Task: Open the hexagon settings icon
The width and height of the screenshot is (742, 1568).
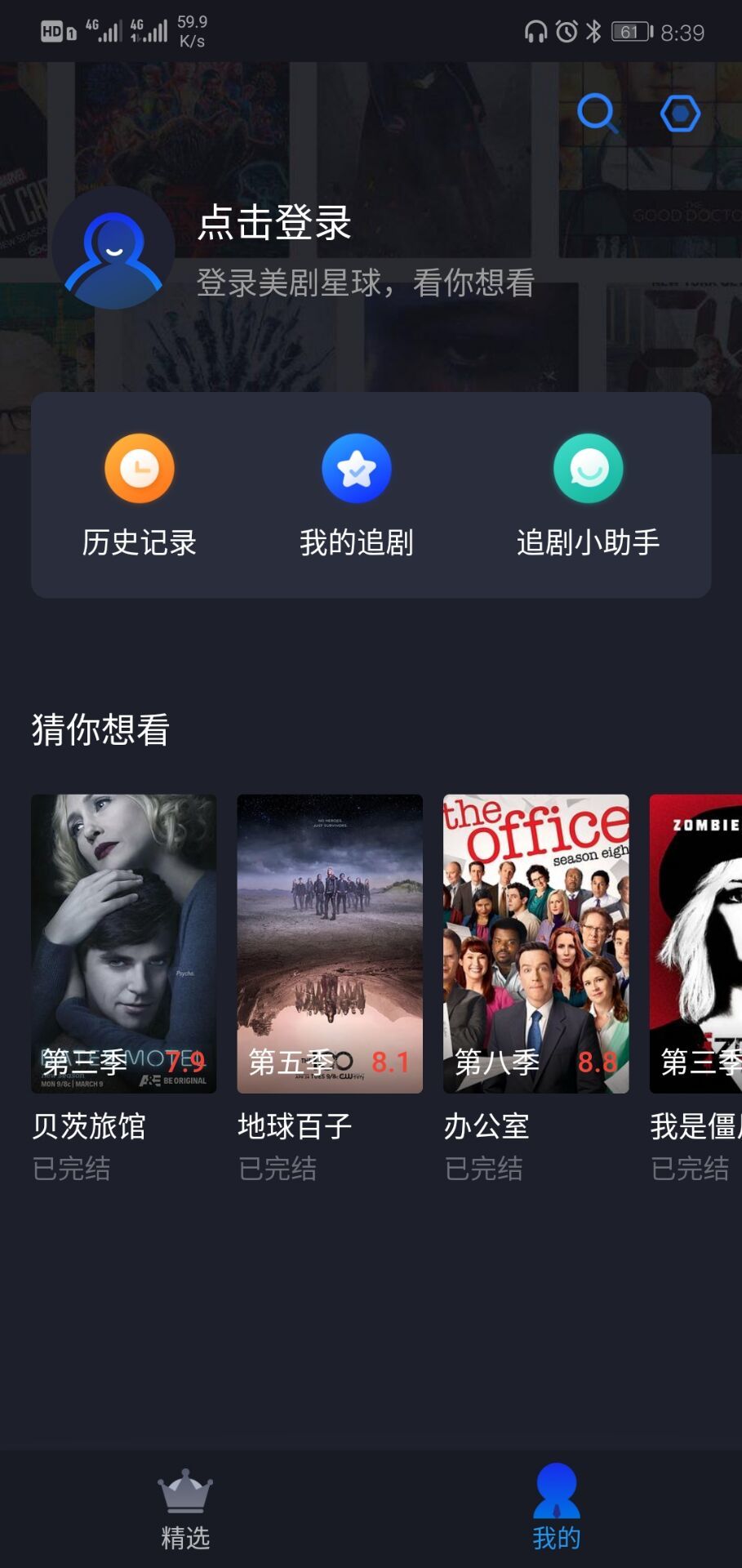Action: point(680,114)
